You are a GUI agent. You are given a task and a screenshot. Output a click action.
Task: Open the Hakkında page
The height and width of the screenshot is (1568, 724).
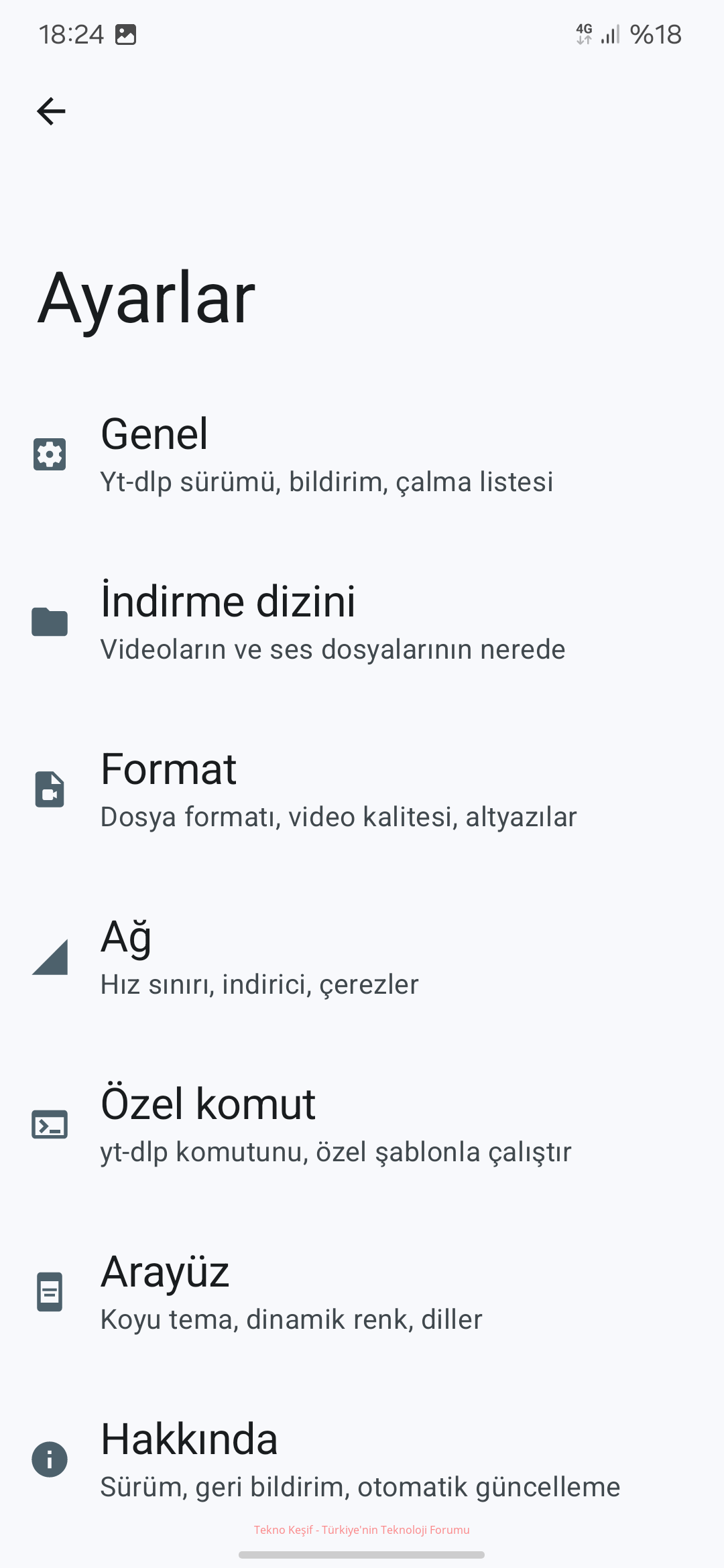[362, 1459]
